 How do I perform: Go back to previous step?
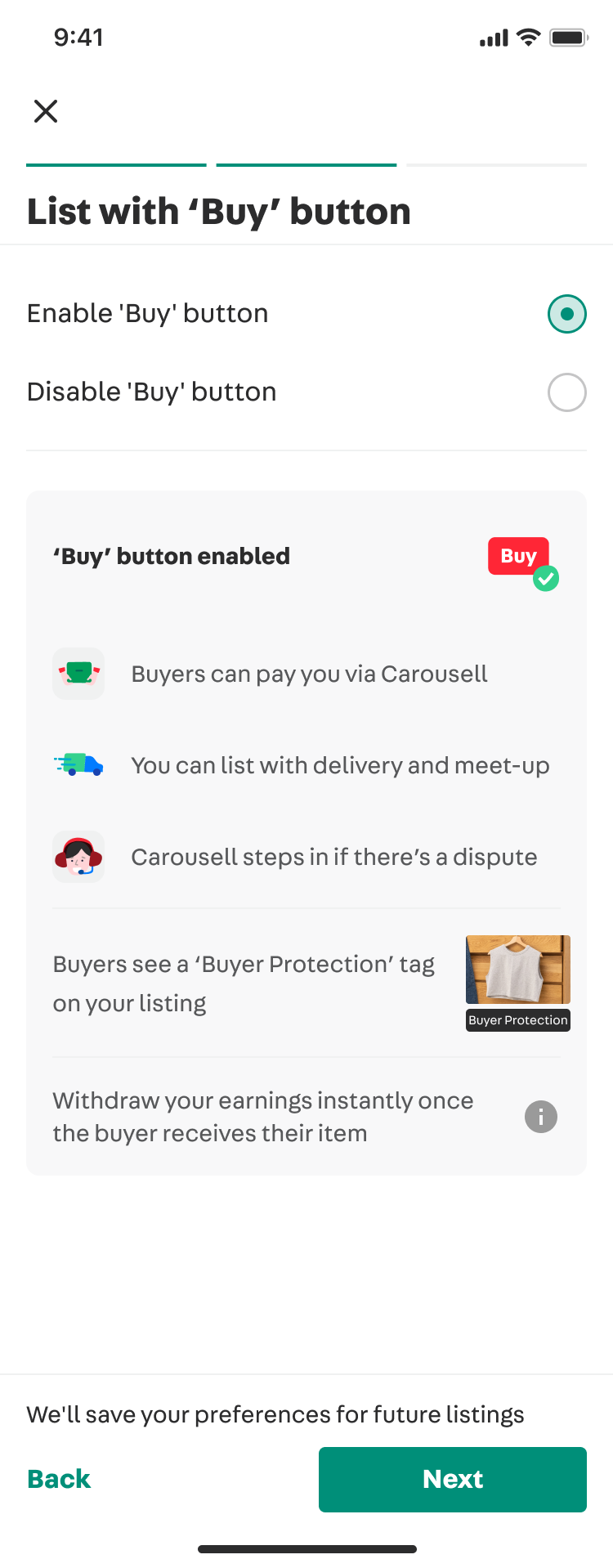(59, 1479)
